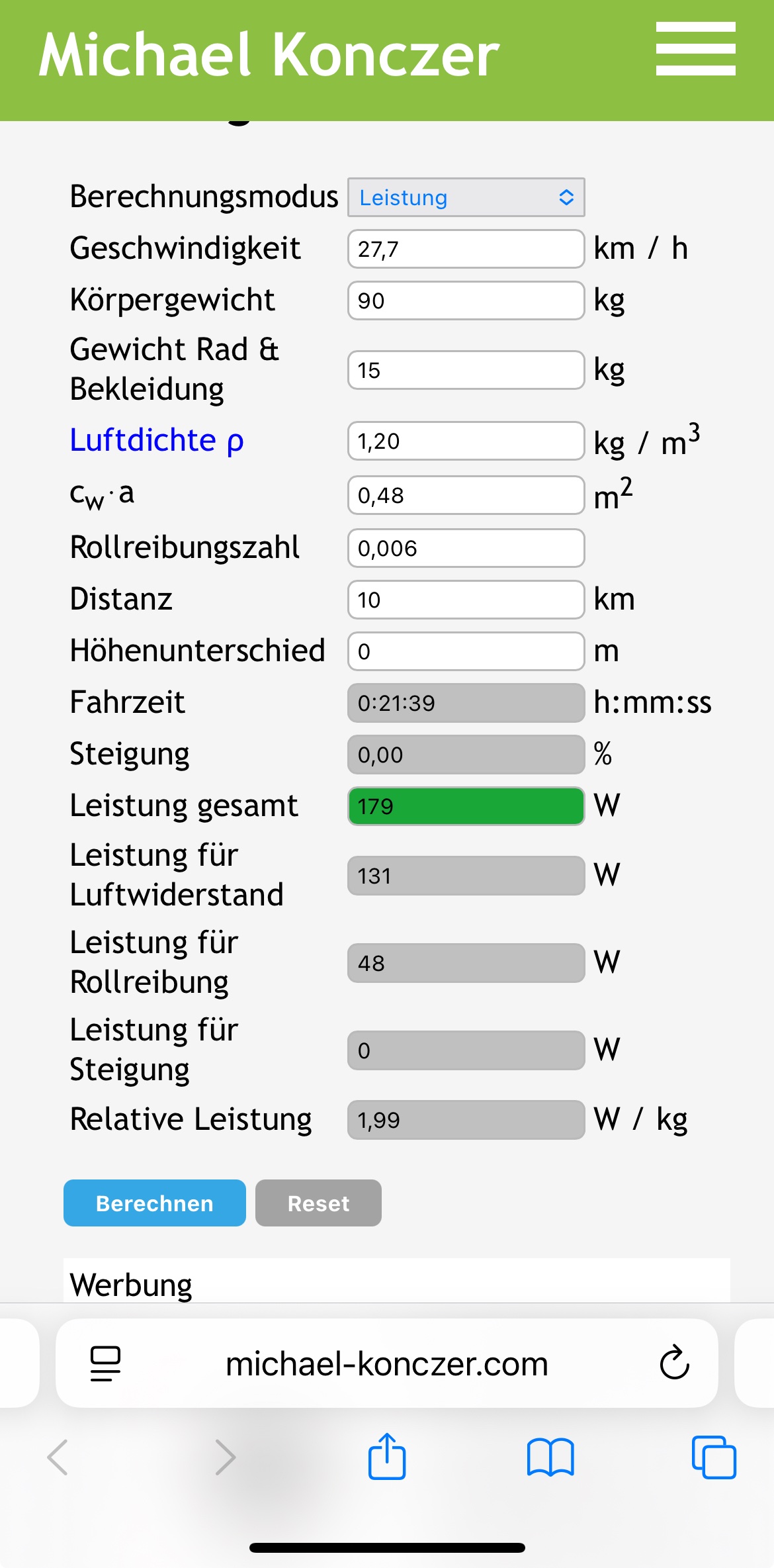Screen dimensions: 774x1568
Task: Edit the cw·a value field
Action: 466,495
